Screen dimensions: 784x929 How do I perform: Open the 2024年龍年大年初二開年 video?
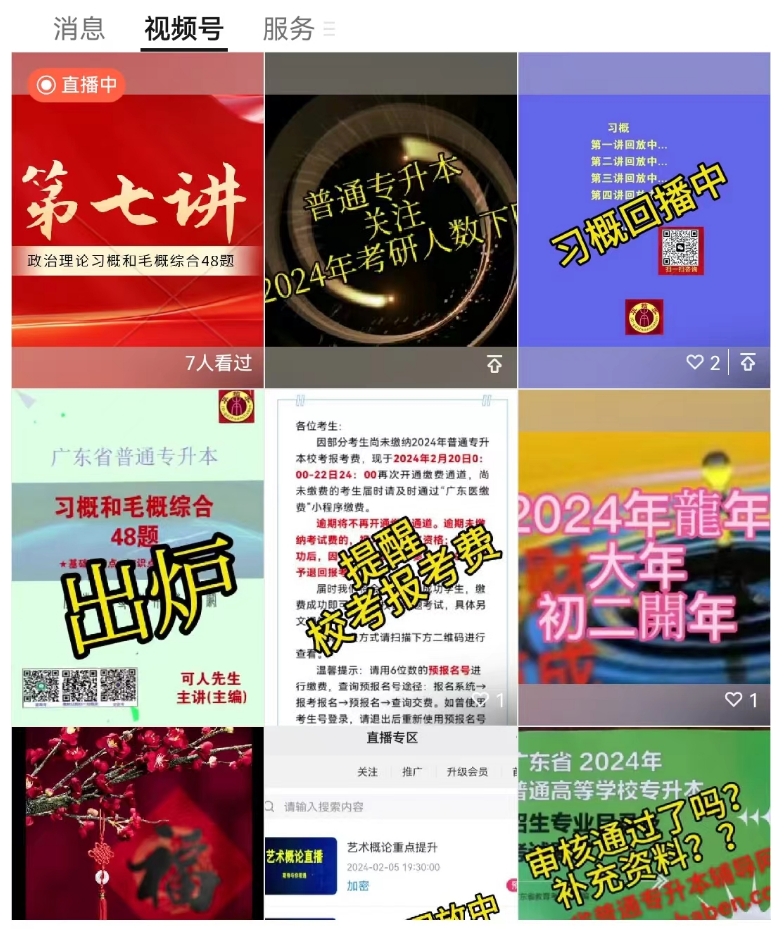click(644, 557)
